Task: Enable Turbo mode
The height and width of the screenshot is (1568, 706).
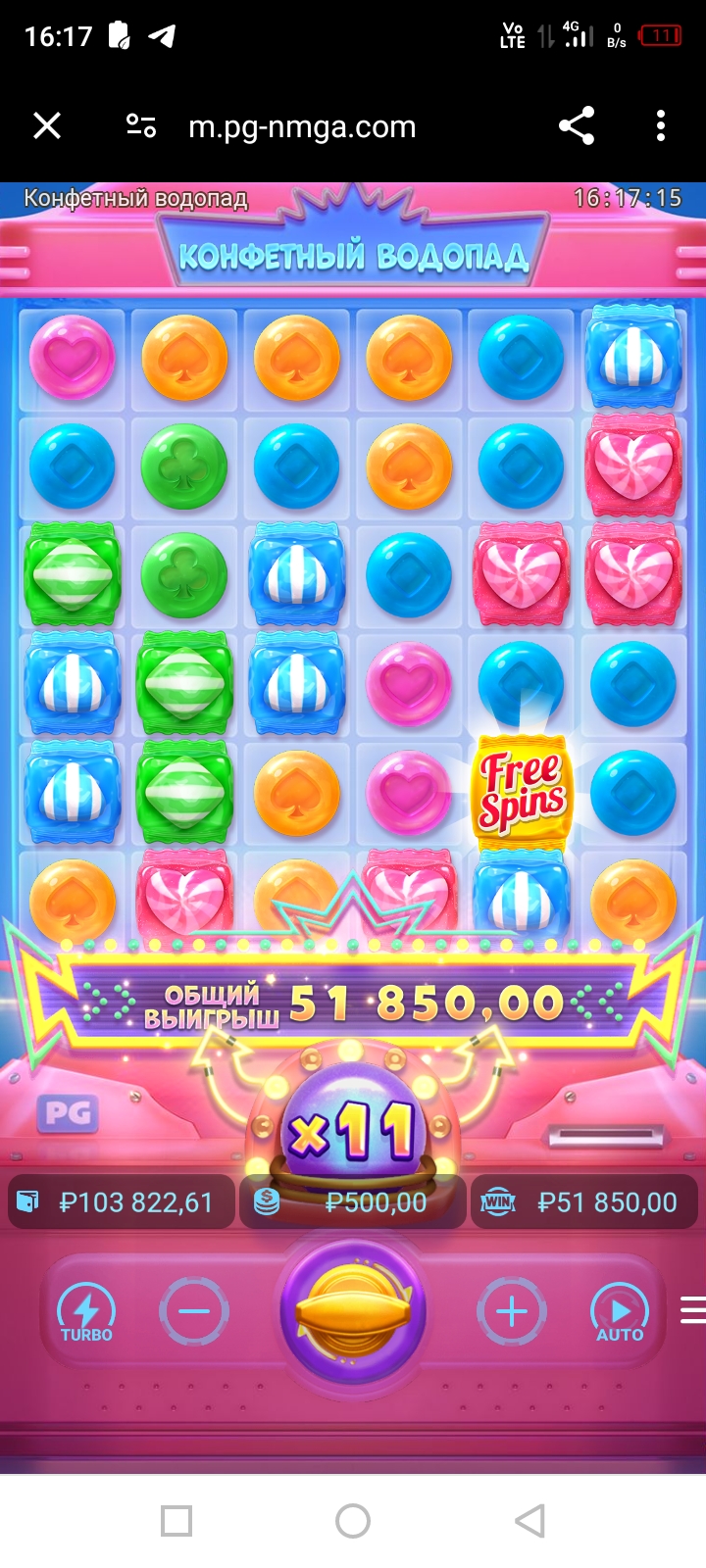Action: click(x=86, y=1313)
